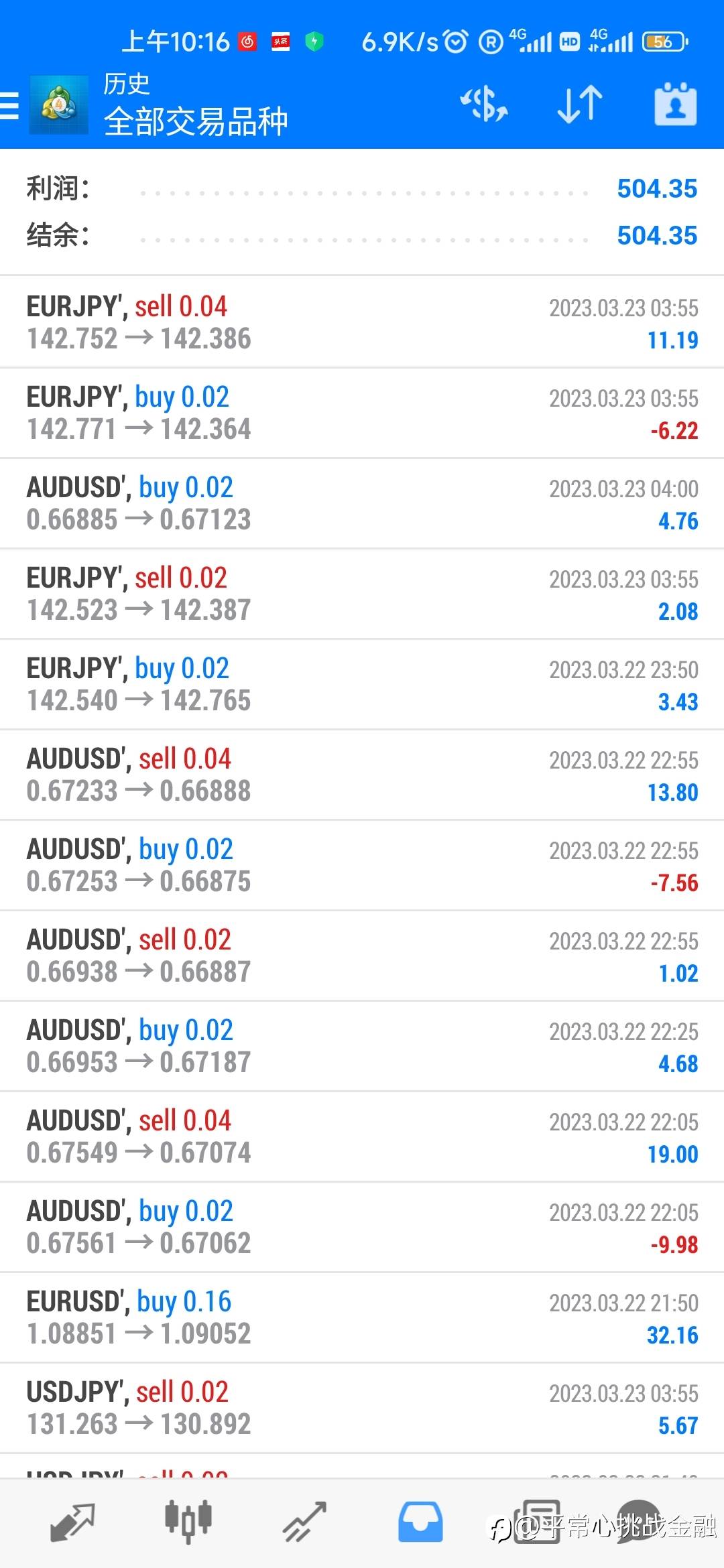Image resolution: width=724 pixels, height=1568 pixels.
Task: Open the sort order options
Action: click(580, 105)
